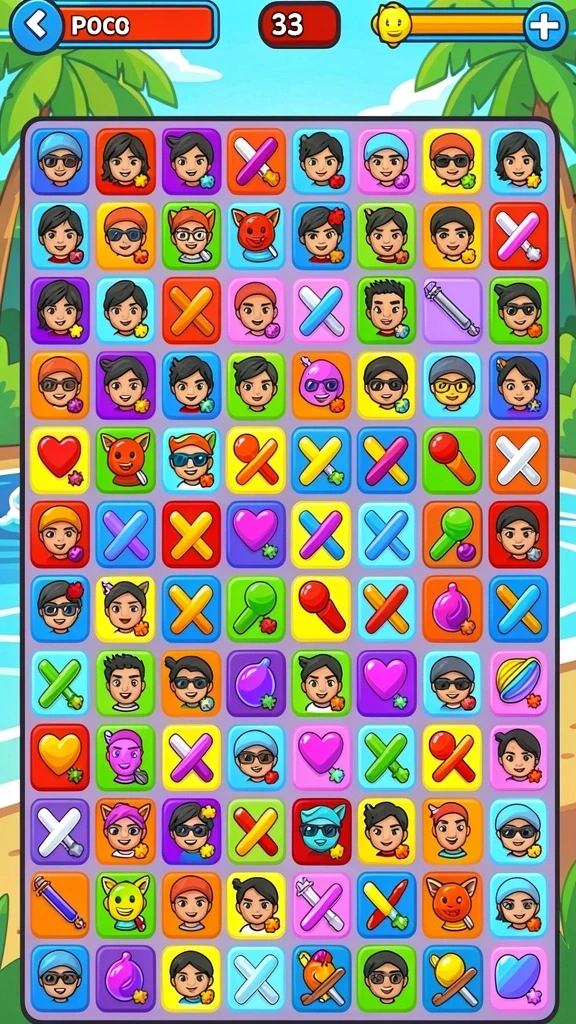This screenshot has width=576, height=1024.
Task: Tap the orange heart on red tile
Action: pos(60,756)
